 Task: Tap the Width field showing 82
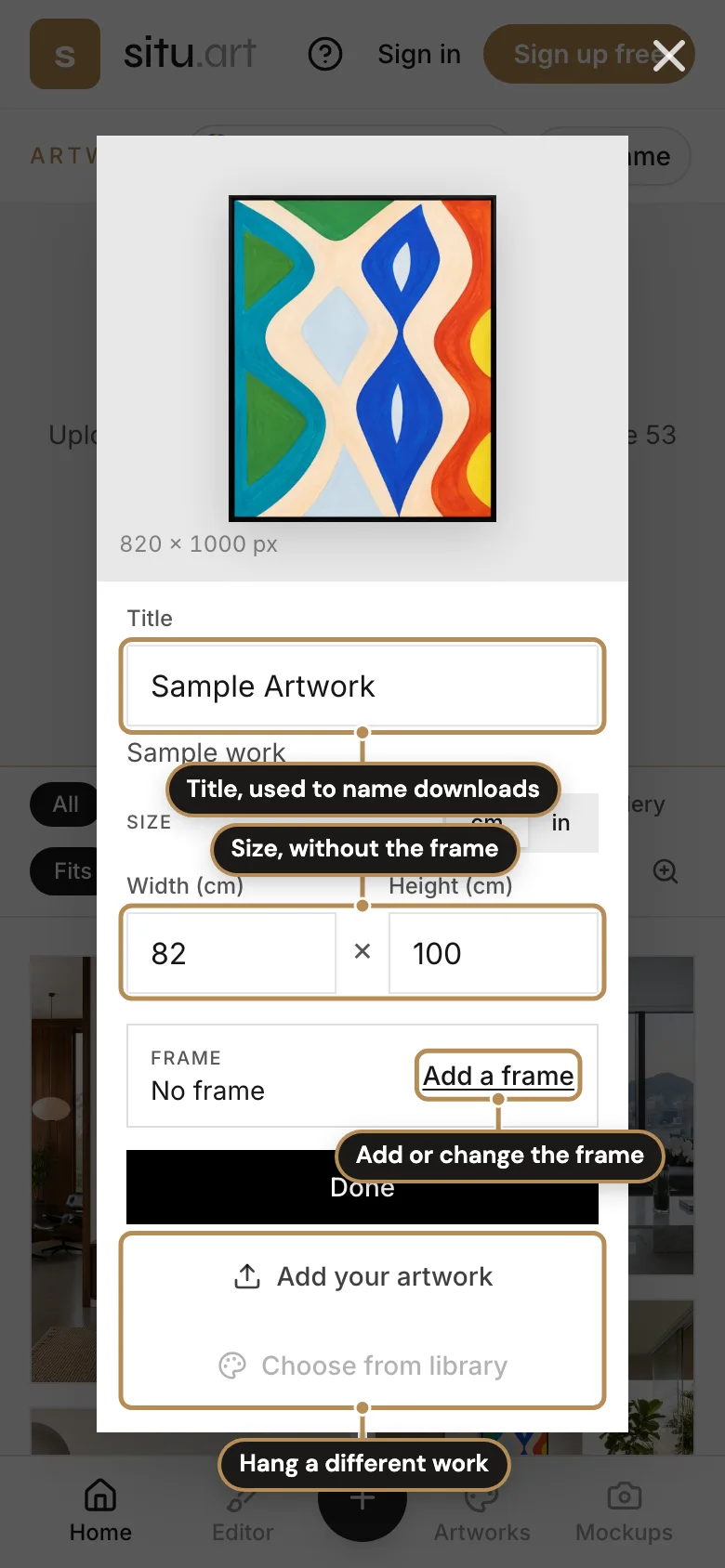(231, 953)
